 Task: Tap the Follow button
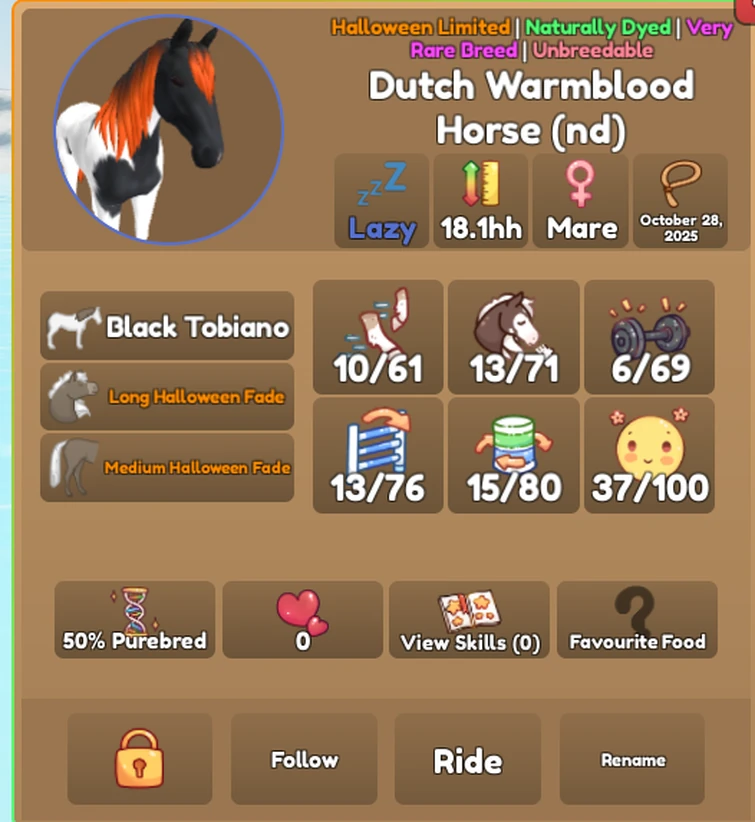[x=304, y=759]
